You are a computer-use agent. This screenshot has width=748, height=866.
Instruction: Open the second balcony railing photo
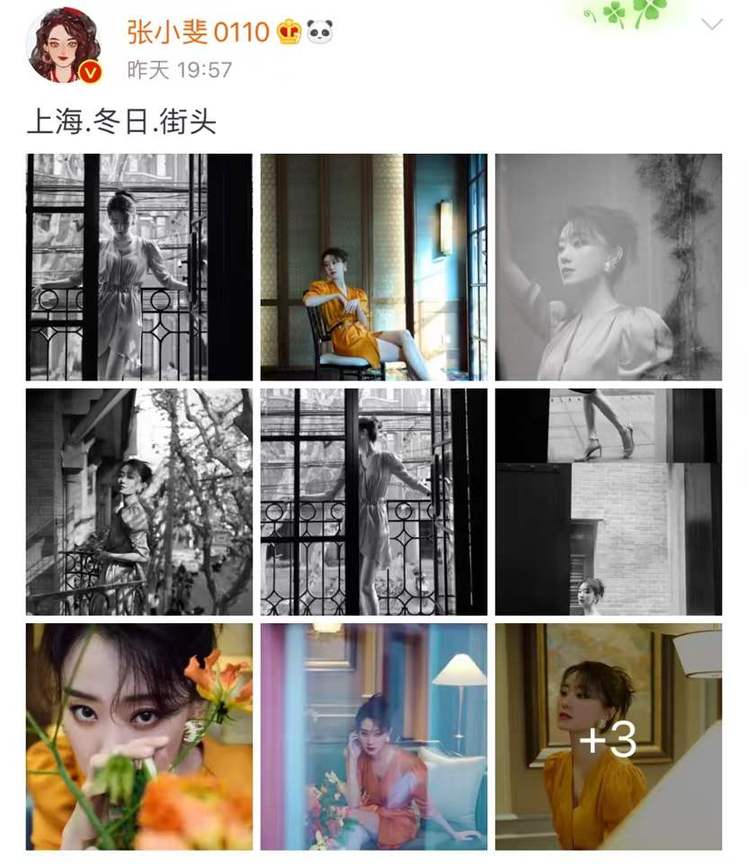(x=374, y=501)
